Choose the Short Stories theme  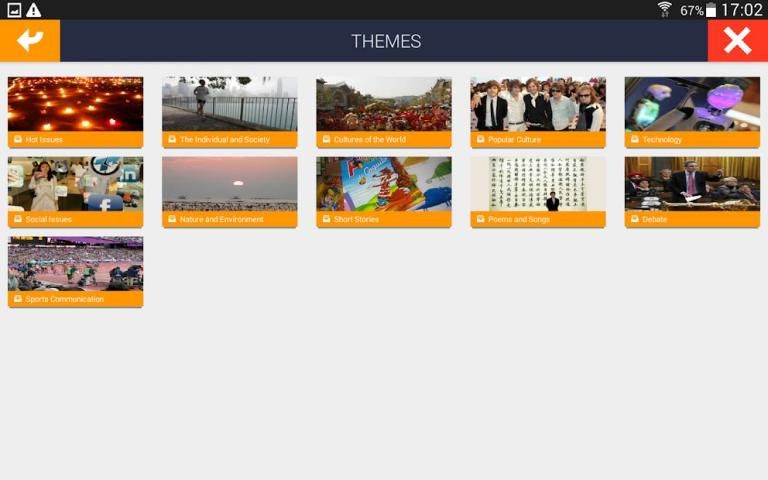pyautogui.click(x=383, y=192)
